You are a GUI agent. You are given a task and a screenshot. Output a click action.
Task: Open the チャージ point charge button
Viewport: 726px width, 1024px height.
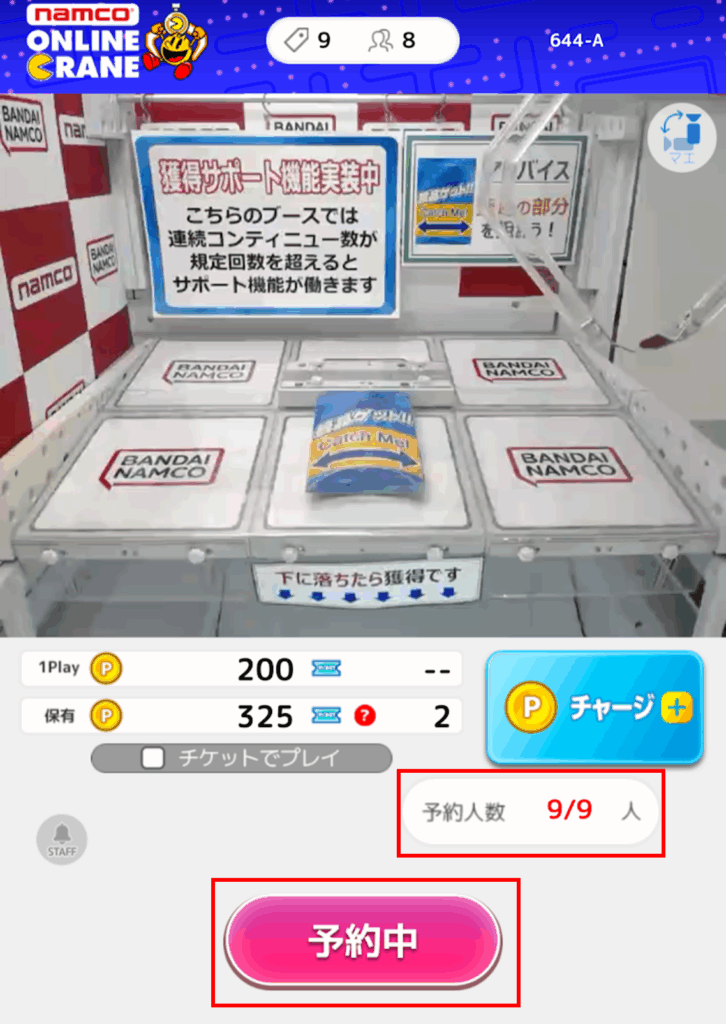tap(594, 708)
